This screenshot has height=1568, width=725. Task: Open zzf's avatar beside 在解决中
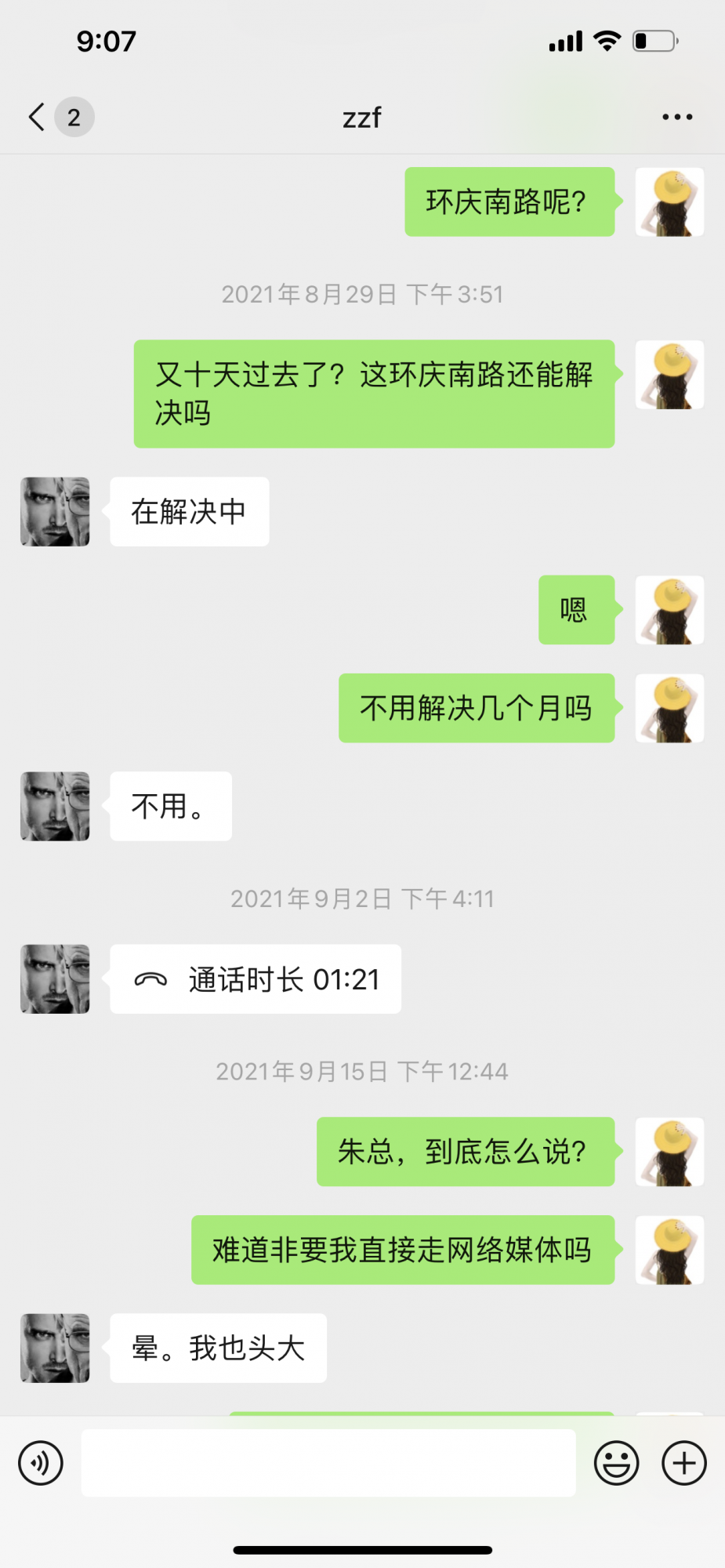click(55, 512)
